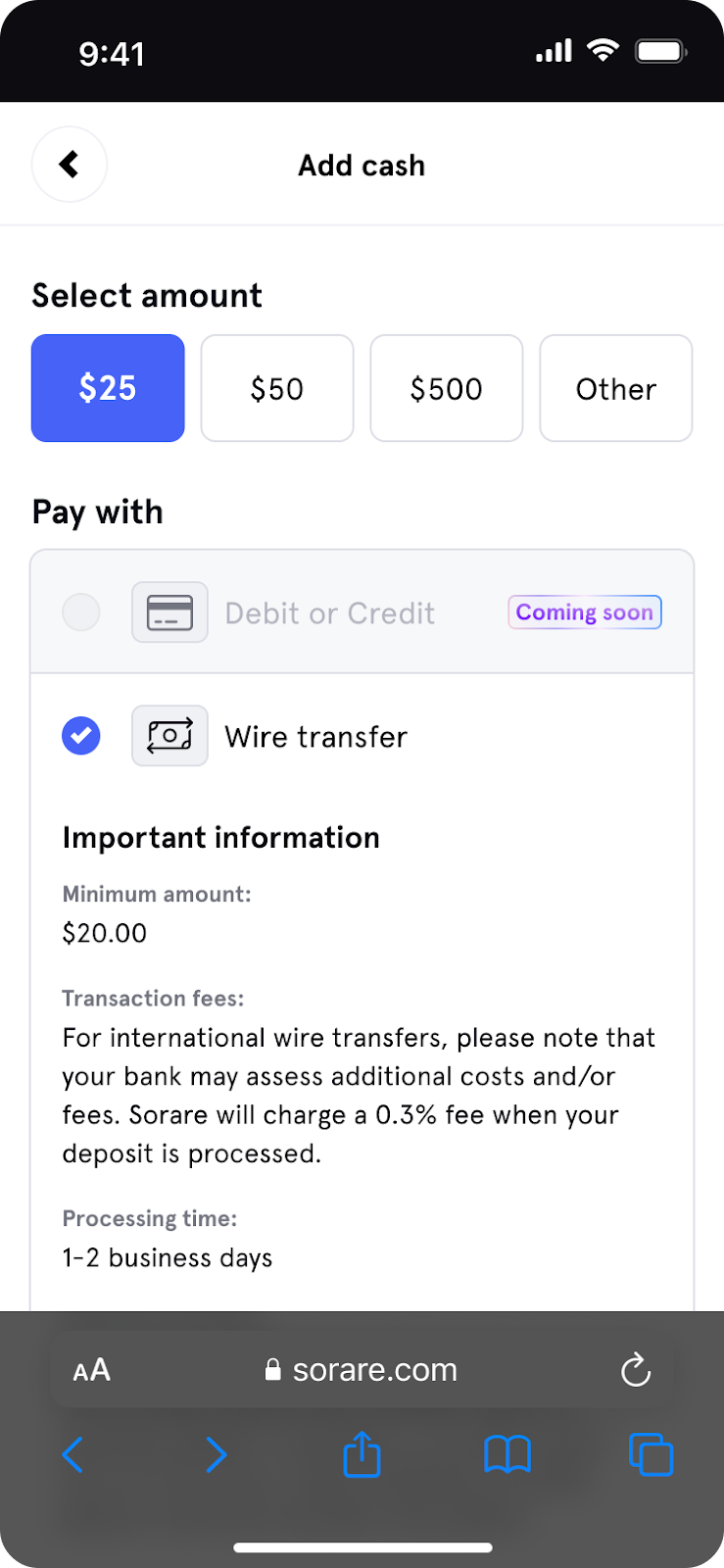Tap the Debit or Credit radio button

coord(81,612)
